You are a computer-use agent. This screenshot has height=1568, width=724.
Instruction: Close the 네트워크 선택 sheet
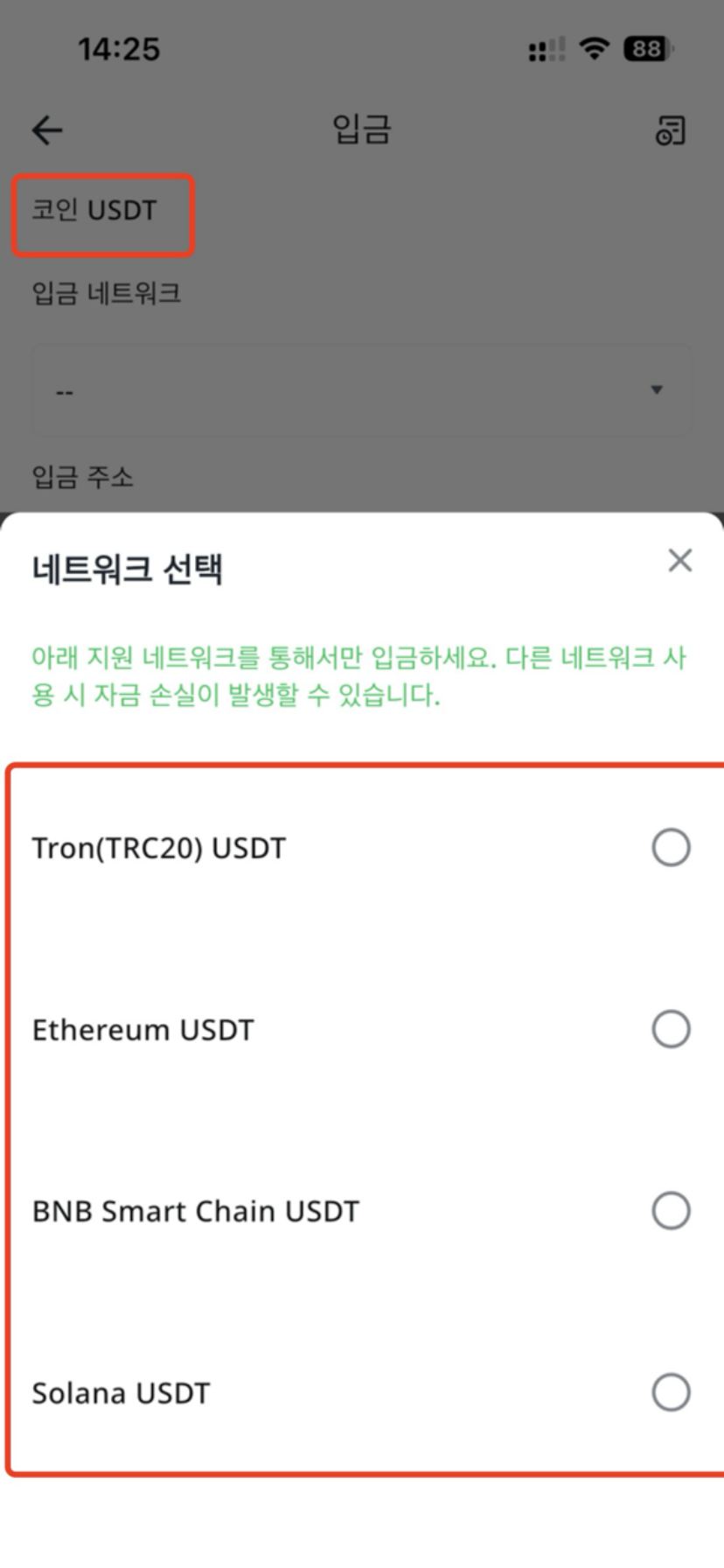pyautogui.click(x=679, y=561)
